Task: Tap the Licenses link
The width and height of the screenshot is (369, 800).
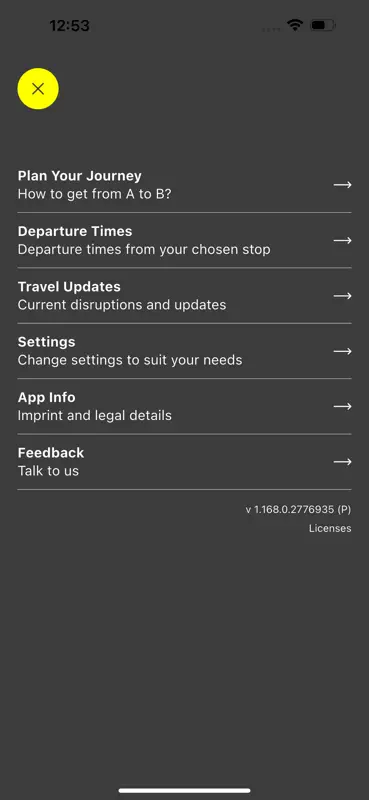Action: click(x=330, y=529)
